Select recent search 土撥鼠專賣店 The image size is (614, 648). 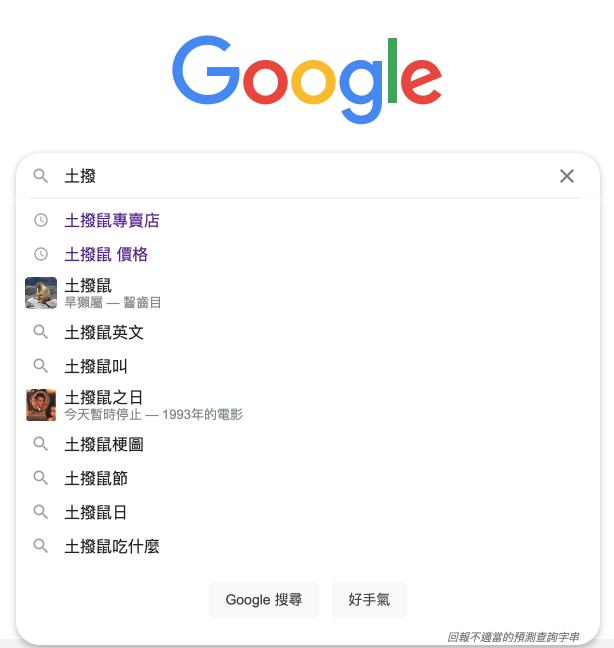tap(112, 220)
